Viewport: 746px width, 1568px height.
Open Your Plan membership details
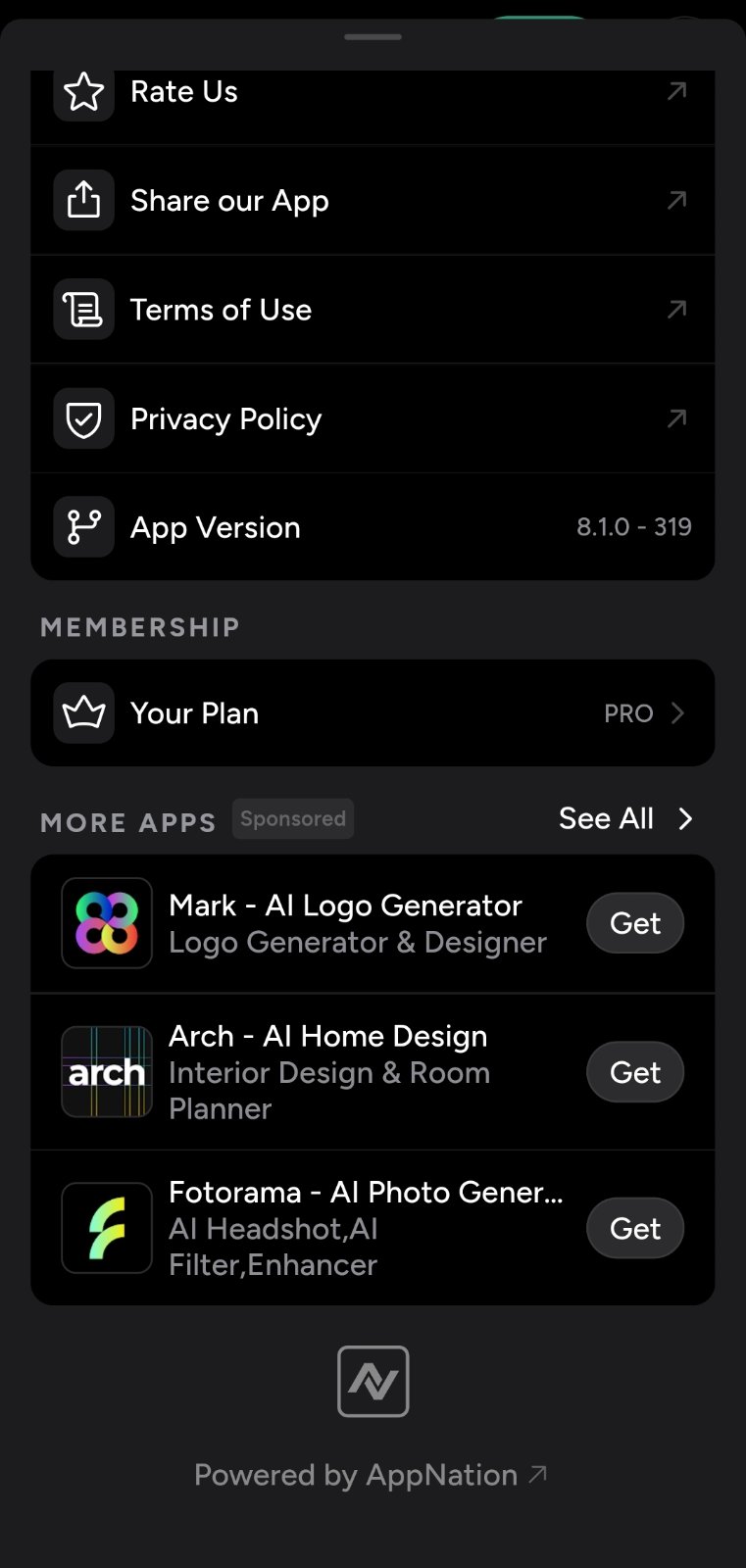coord(373,713)
